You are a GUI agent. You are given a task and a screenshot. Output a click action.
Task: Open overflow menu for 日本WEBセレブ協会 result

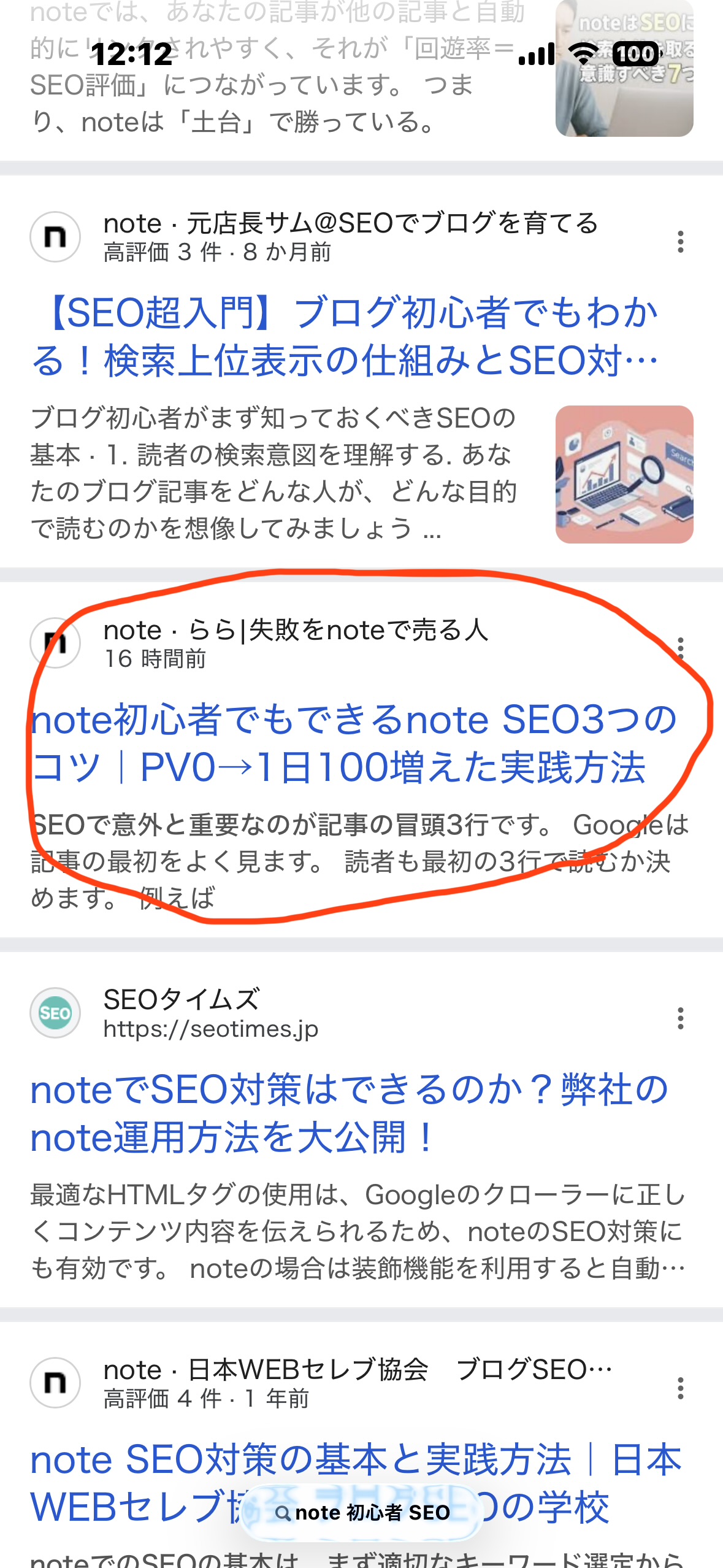coord(680,1388)
